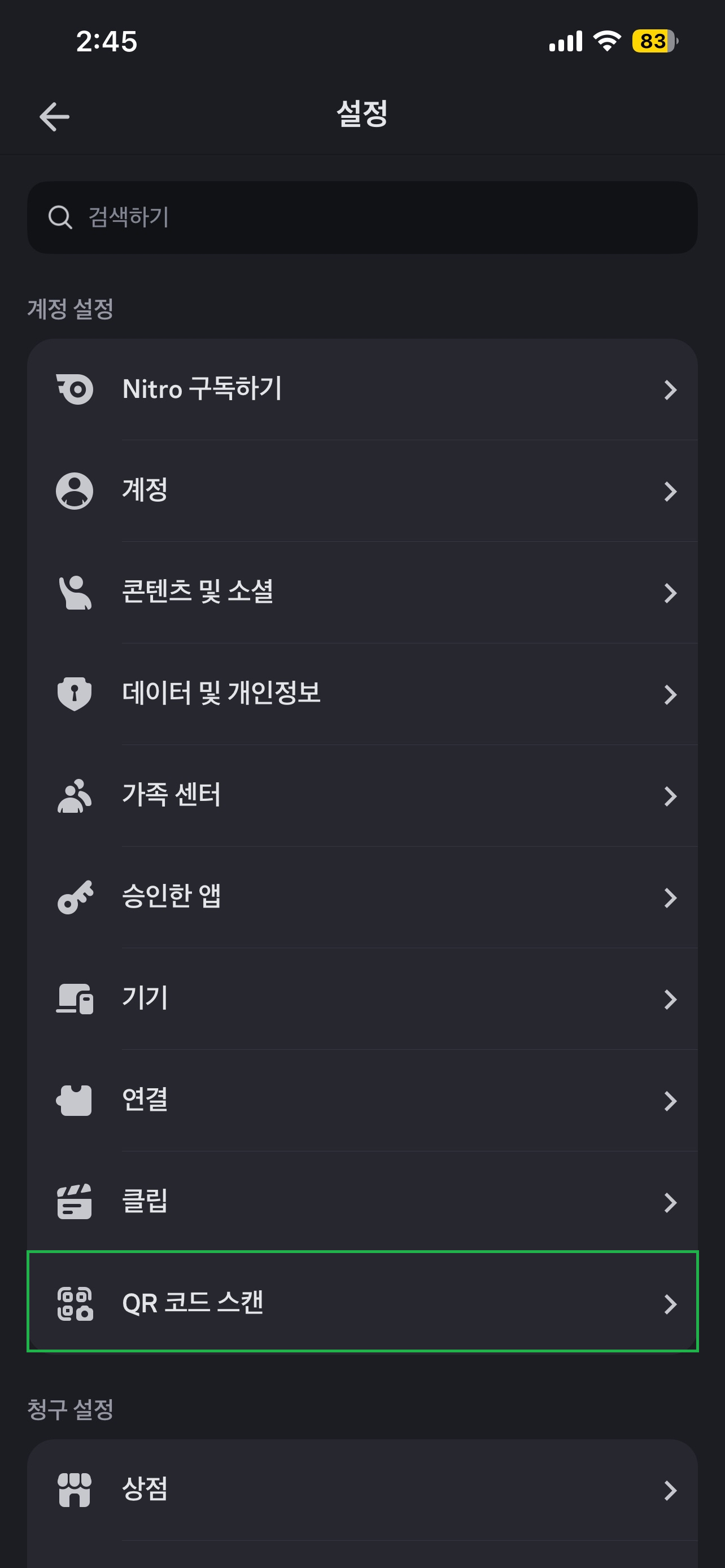The image size is (725, 1568).
Task: Open 연결 settings
Action: [362, 1101]
